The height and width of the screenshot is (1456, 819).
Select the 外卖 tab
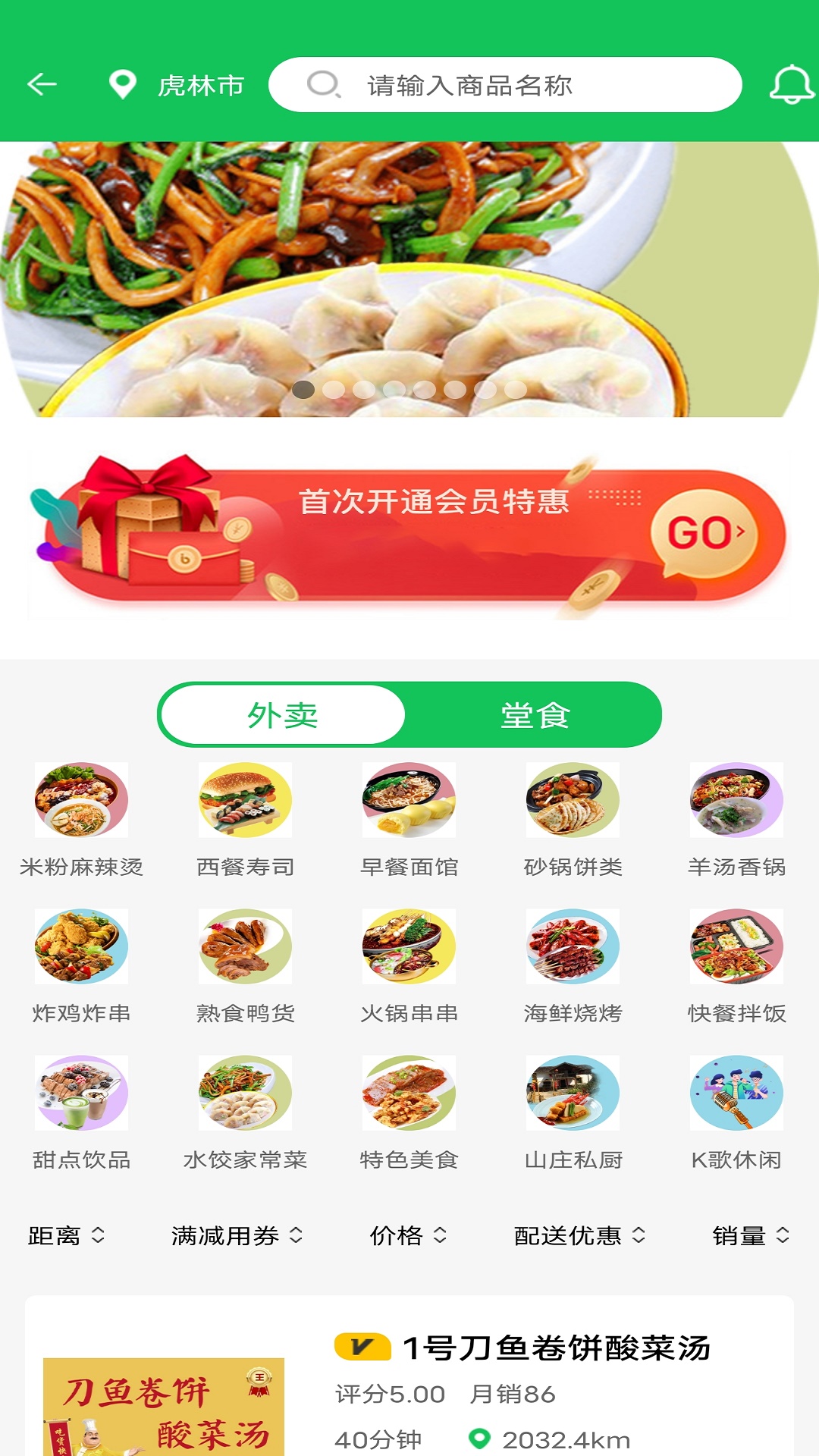283,715
